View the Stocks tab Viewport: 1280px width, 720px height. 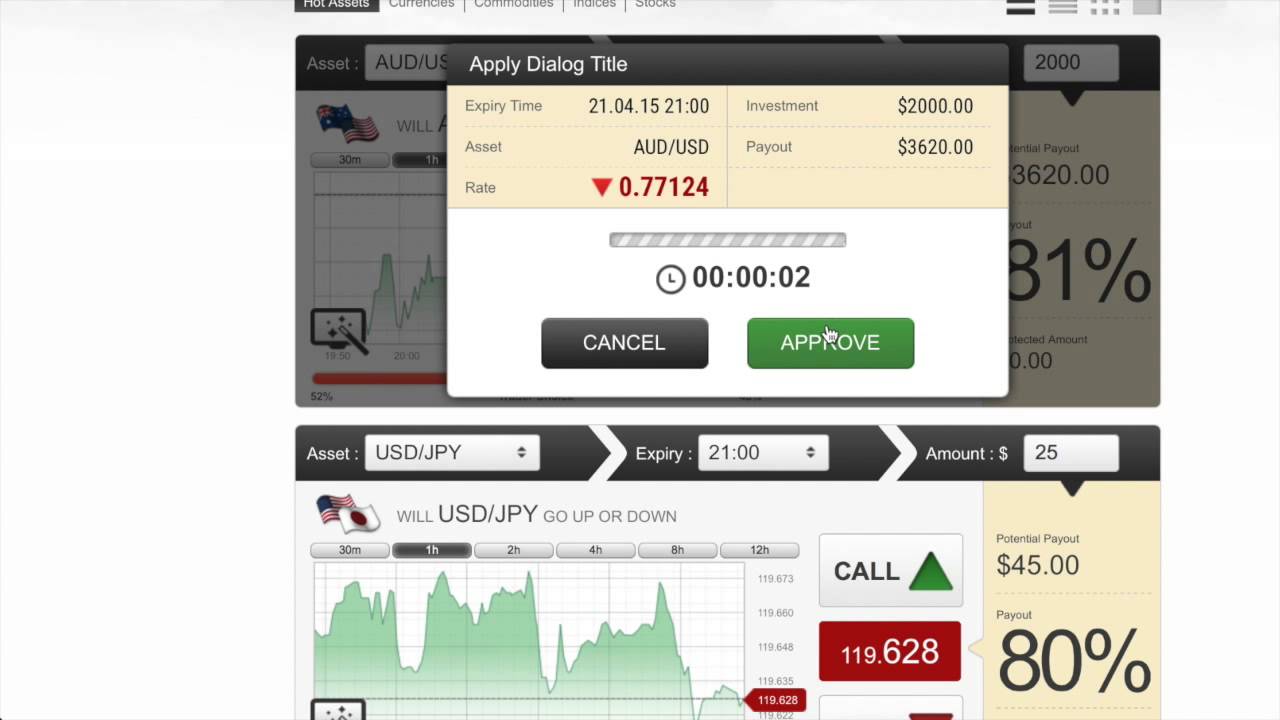click(655, 4)
